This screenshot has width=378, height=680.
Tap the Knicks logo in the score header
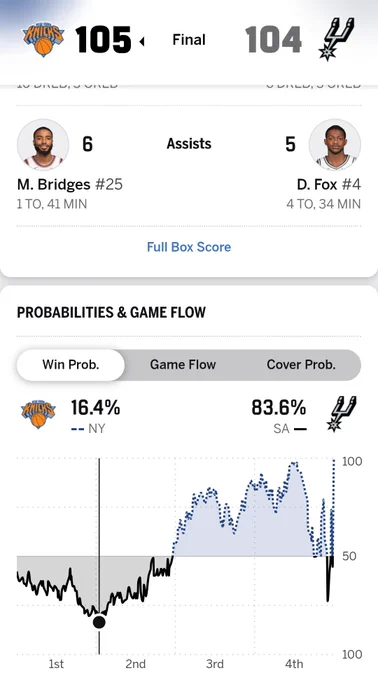(43, 39)
